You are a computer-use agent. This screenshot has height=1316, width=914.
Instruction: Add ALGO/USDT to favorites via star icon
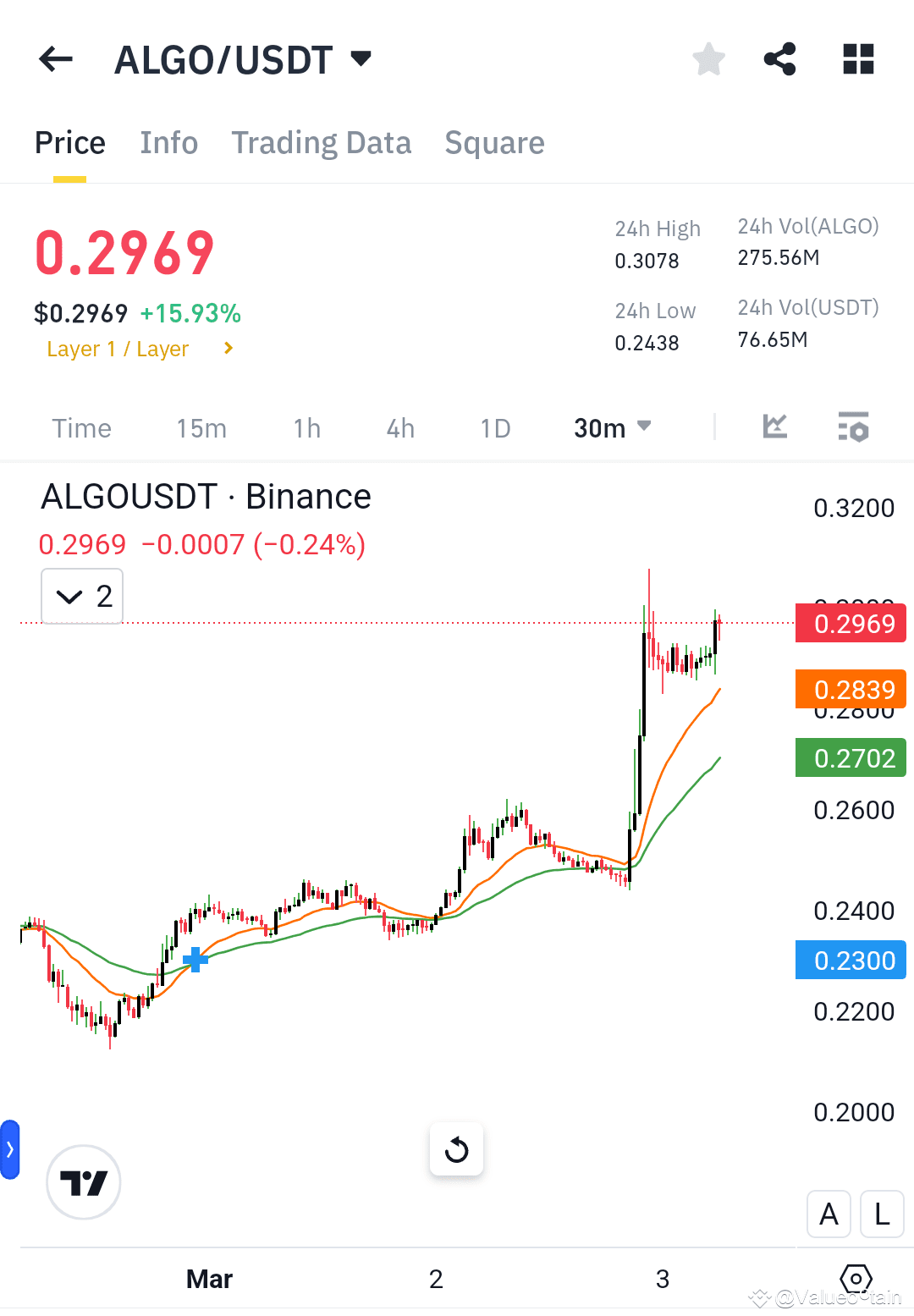click(x=708, y=58)
